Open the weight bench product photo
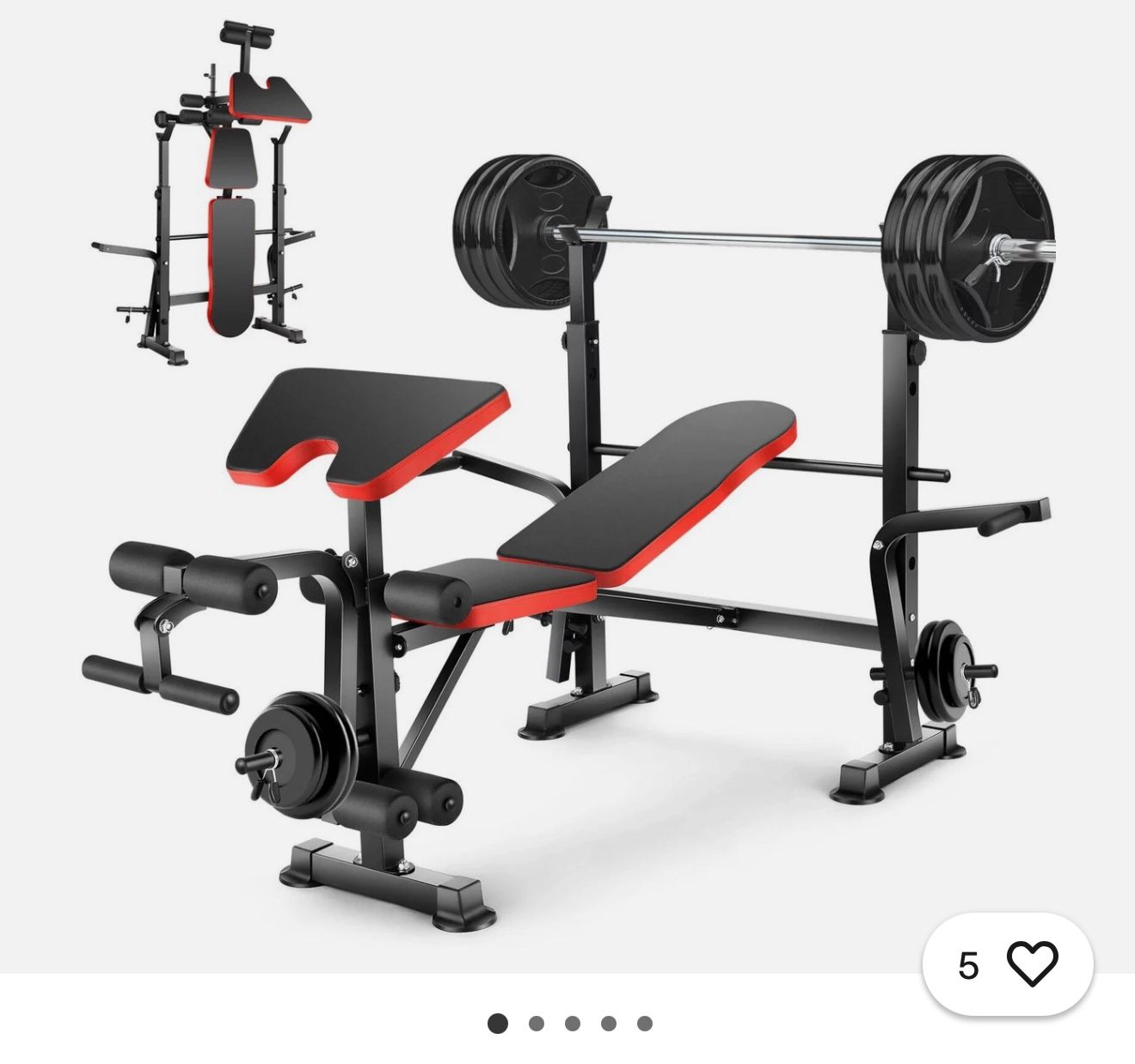 coord(567,486)
